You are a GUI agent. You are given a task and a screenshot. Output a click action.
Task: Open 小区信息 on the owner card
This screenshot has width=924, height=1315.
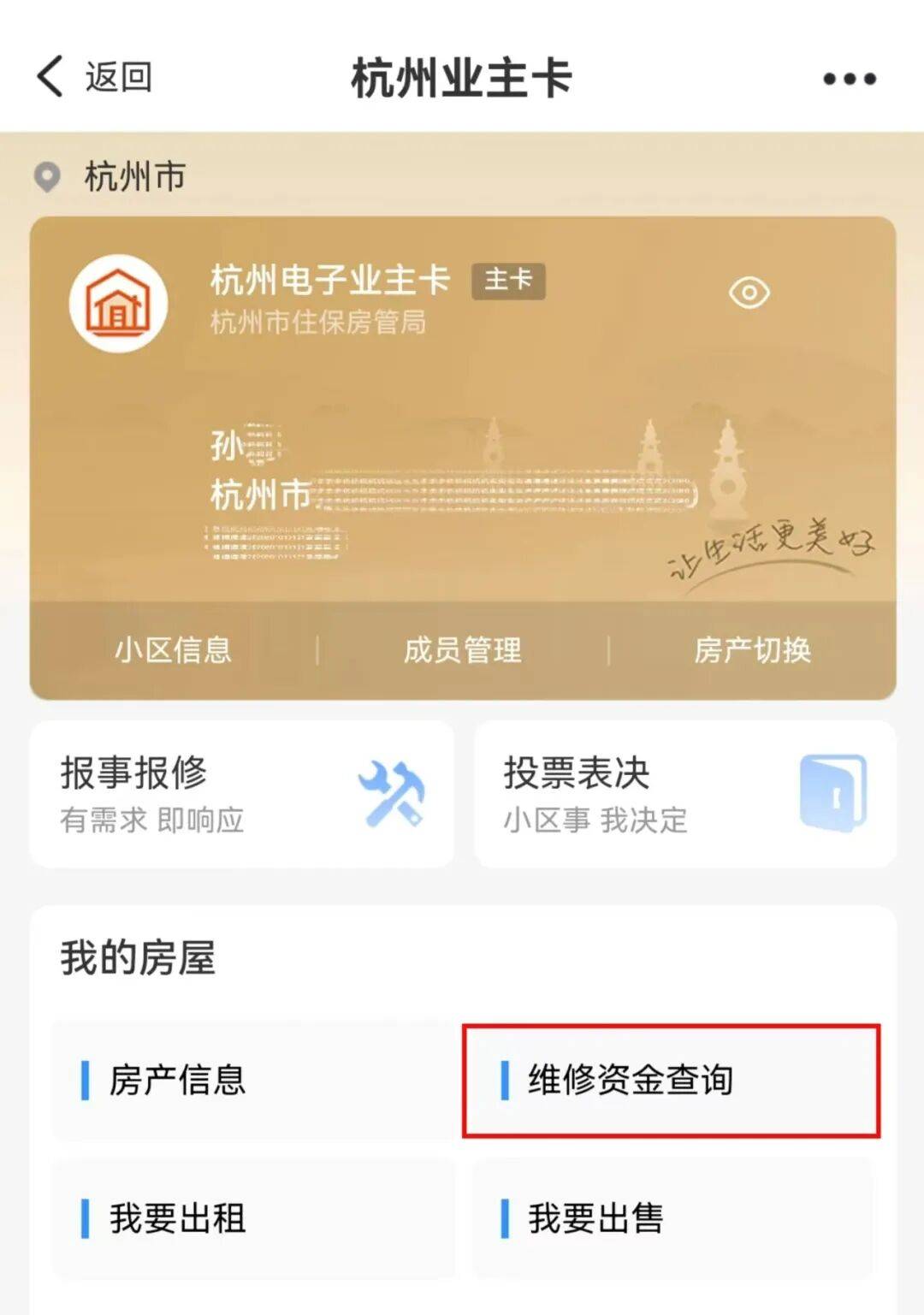click(x=174, y=650)
